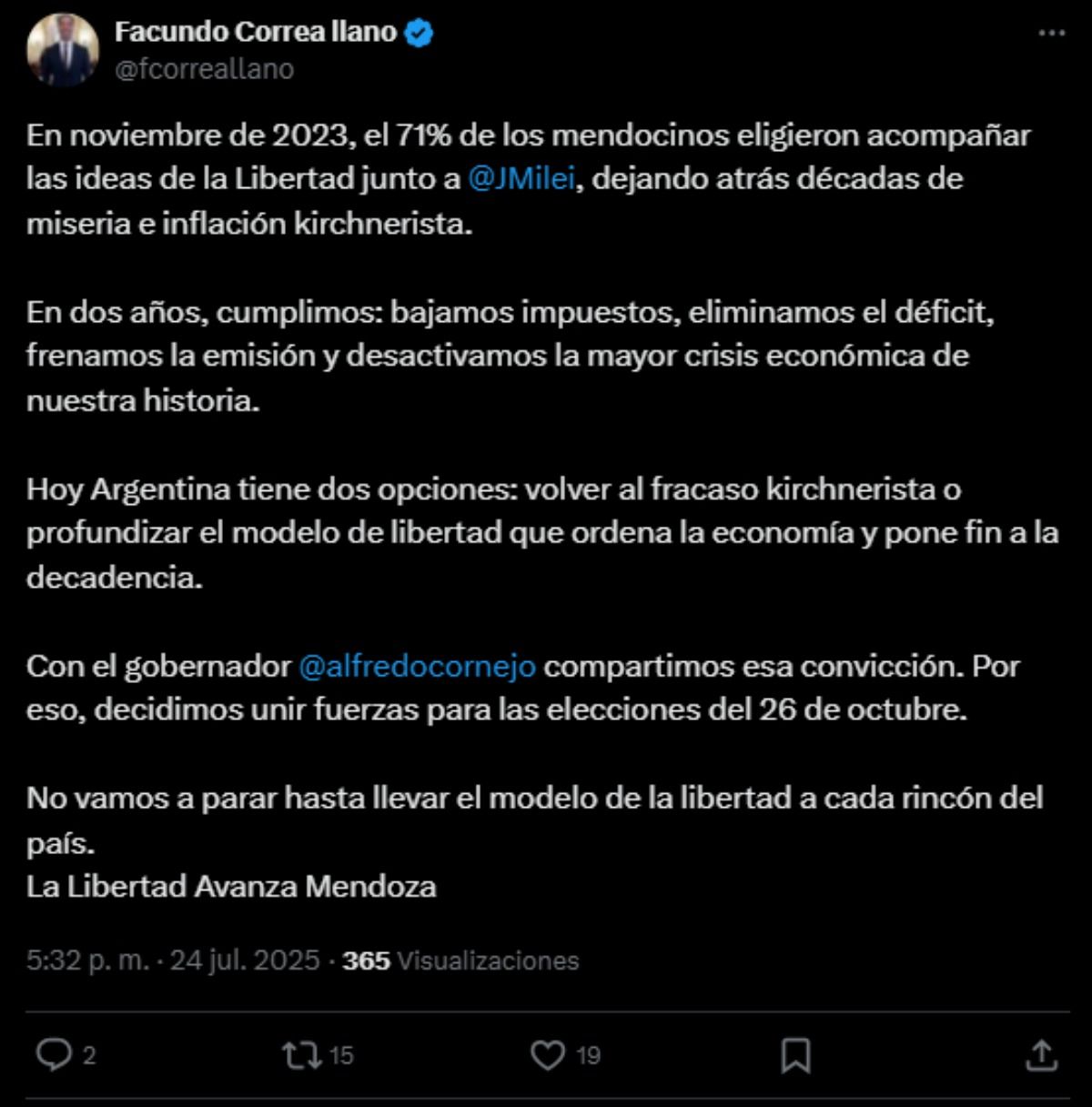The width and height of the screenshot is (1092, 1107).
Task: Open Facundo Correa Llano's profile picture
Action: point(63,50)
